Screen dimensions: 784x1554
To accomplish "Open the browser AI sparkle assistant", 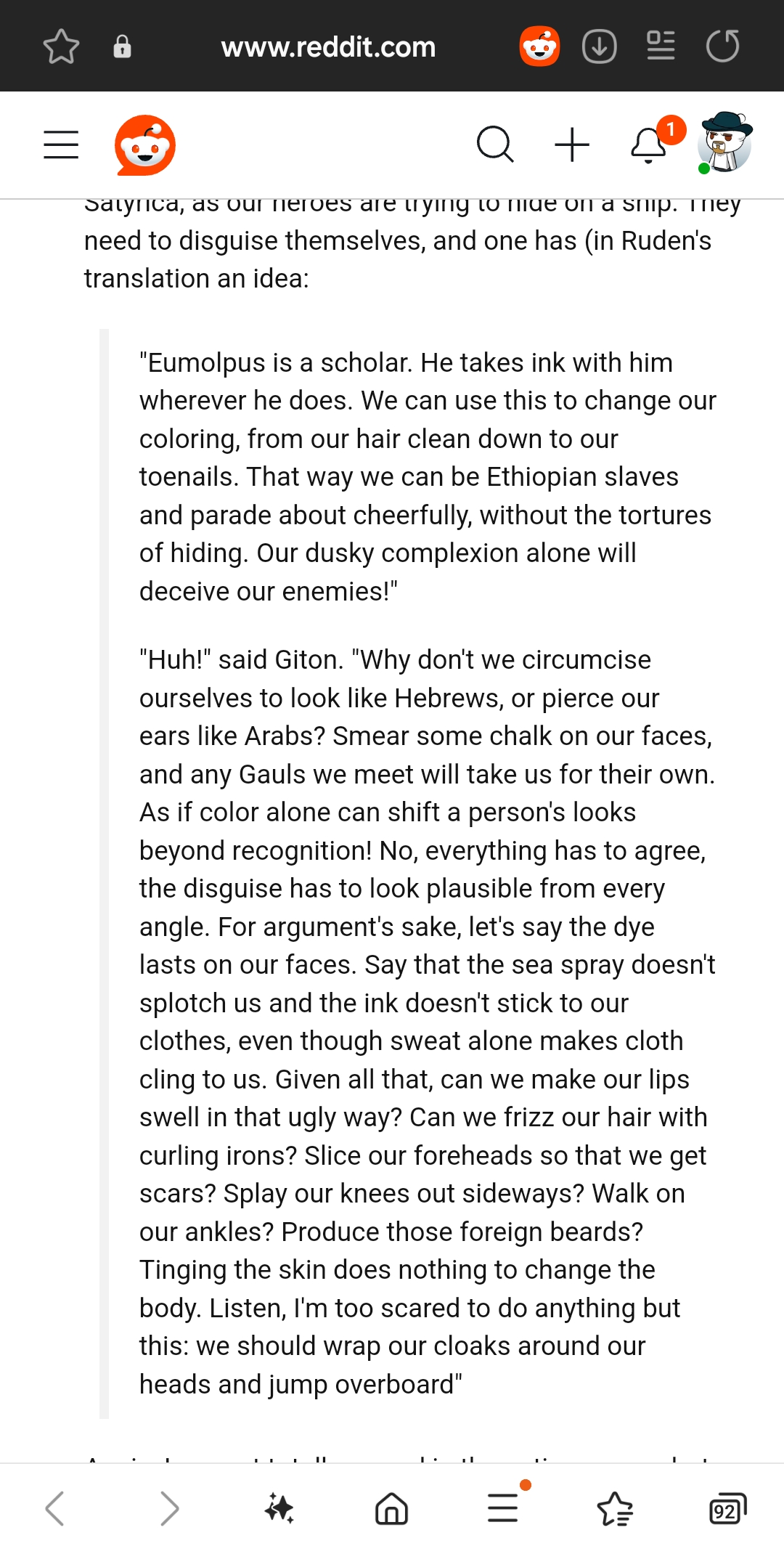I will pyautogui.click(x=279, y=1508).
